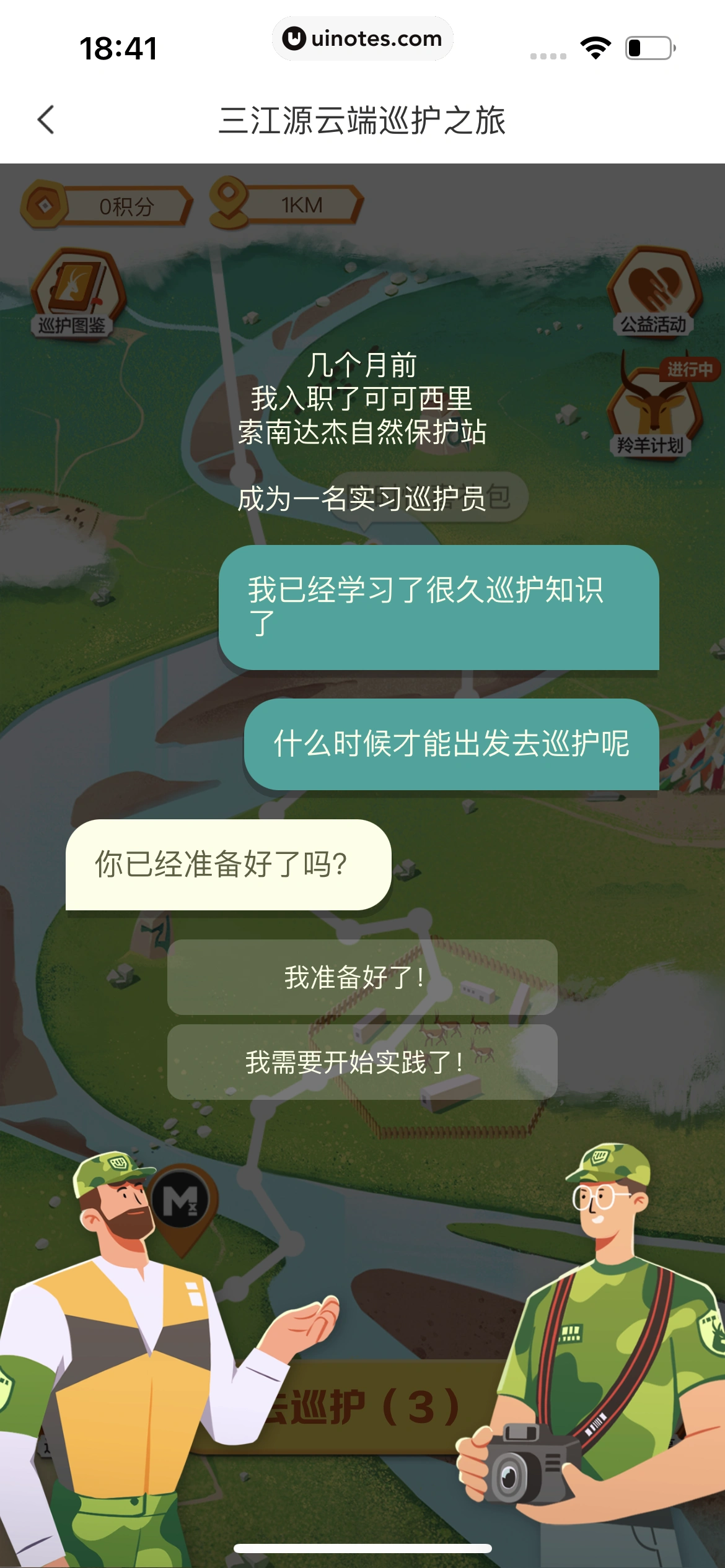Click the coin icon on the points badge
Screen dimensions: 725x1568
[43, 204]
